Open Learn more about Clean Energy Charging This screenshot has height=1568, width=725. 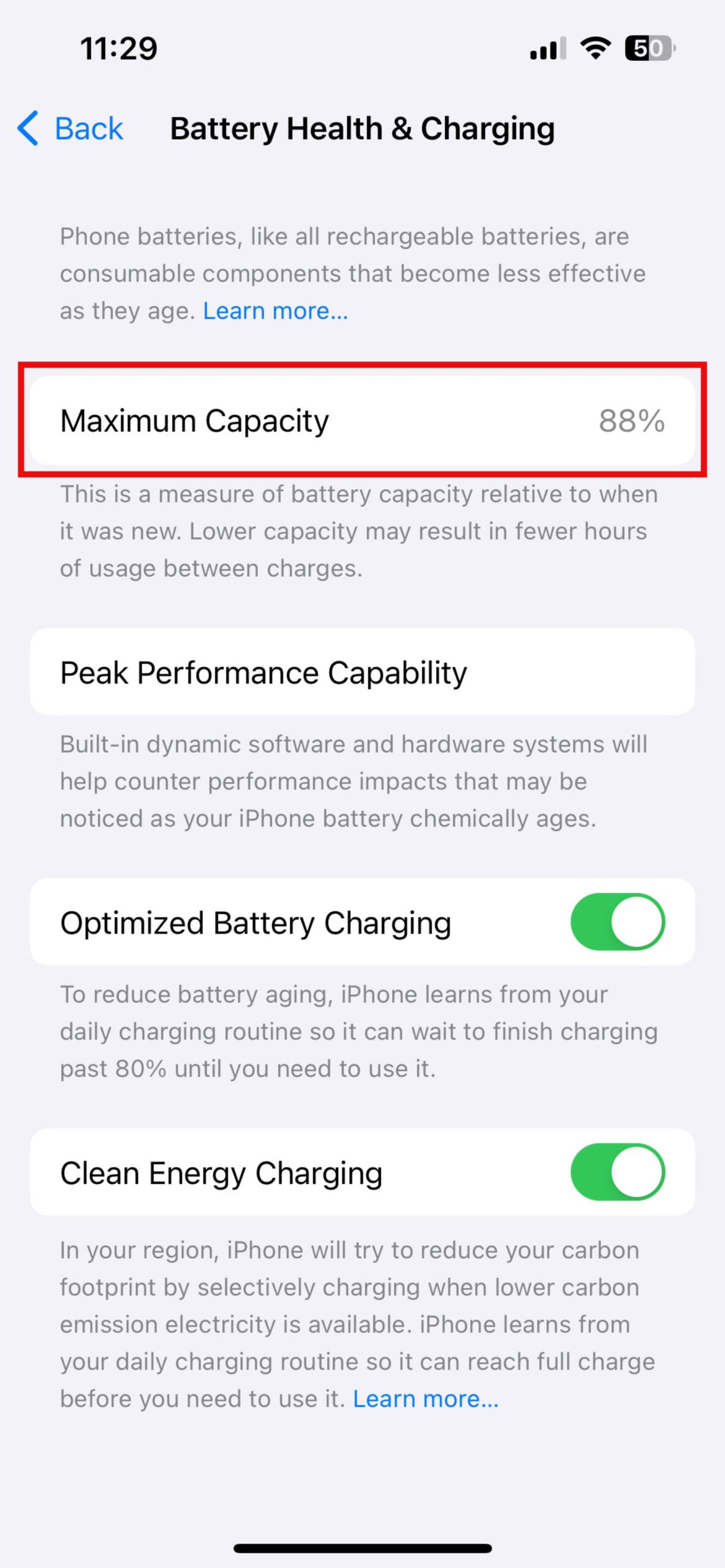(426, 1399)
